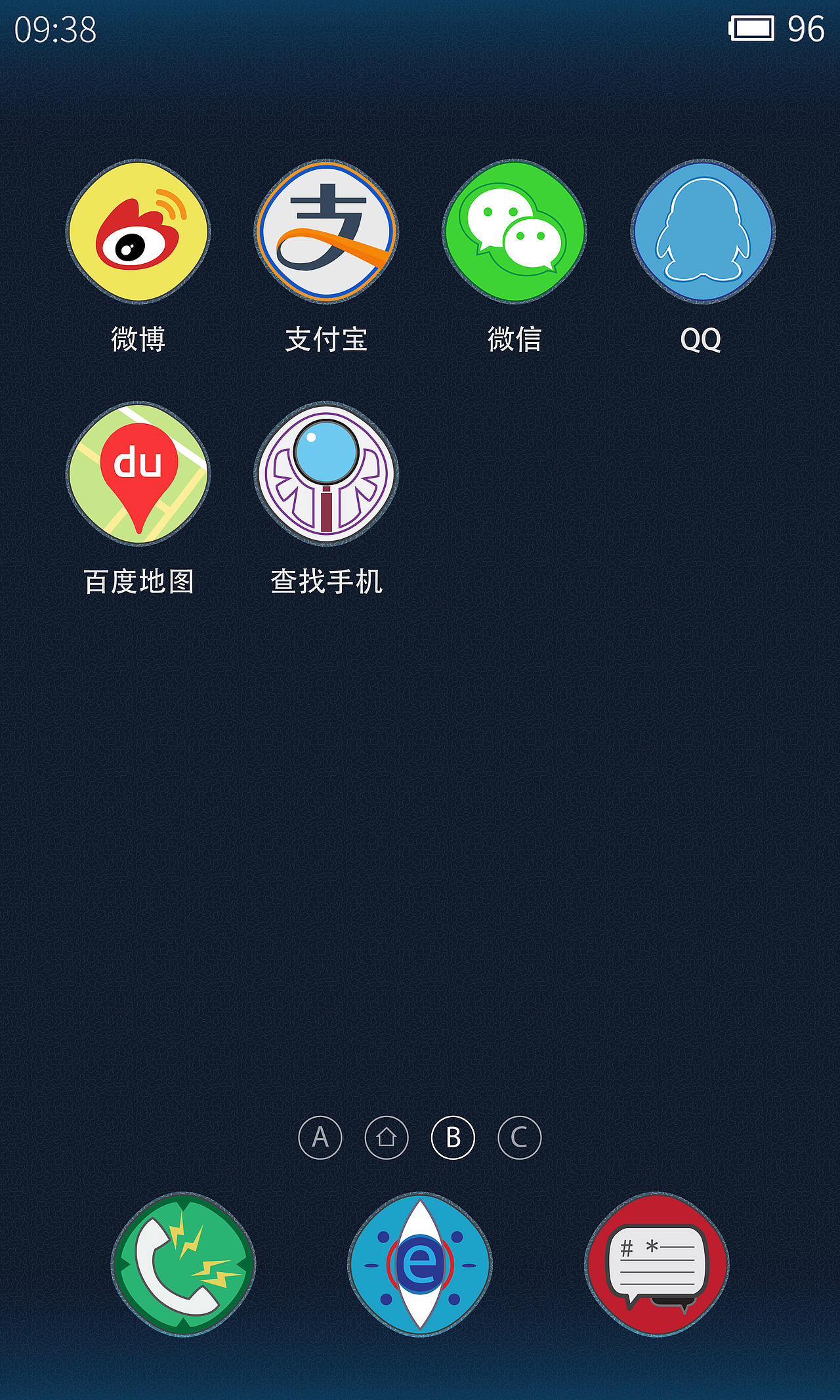Launch Alipay (支付宝)
The height and width of the screenshot is (1400, 840).
326,233
